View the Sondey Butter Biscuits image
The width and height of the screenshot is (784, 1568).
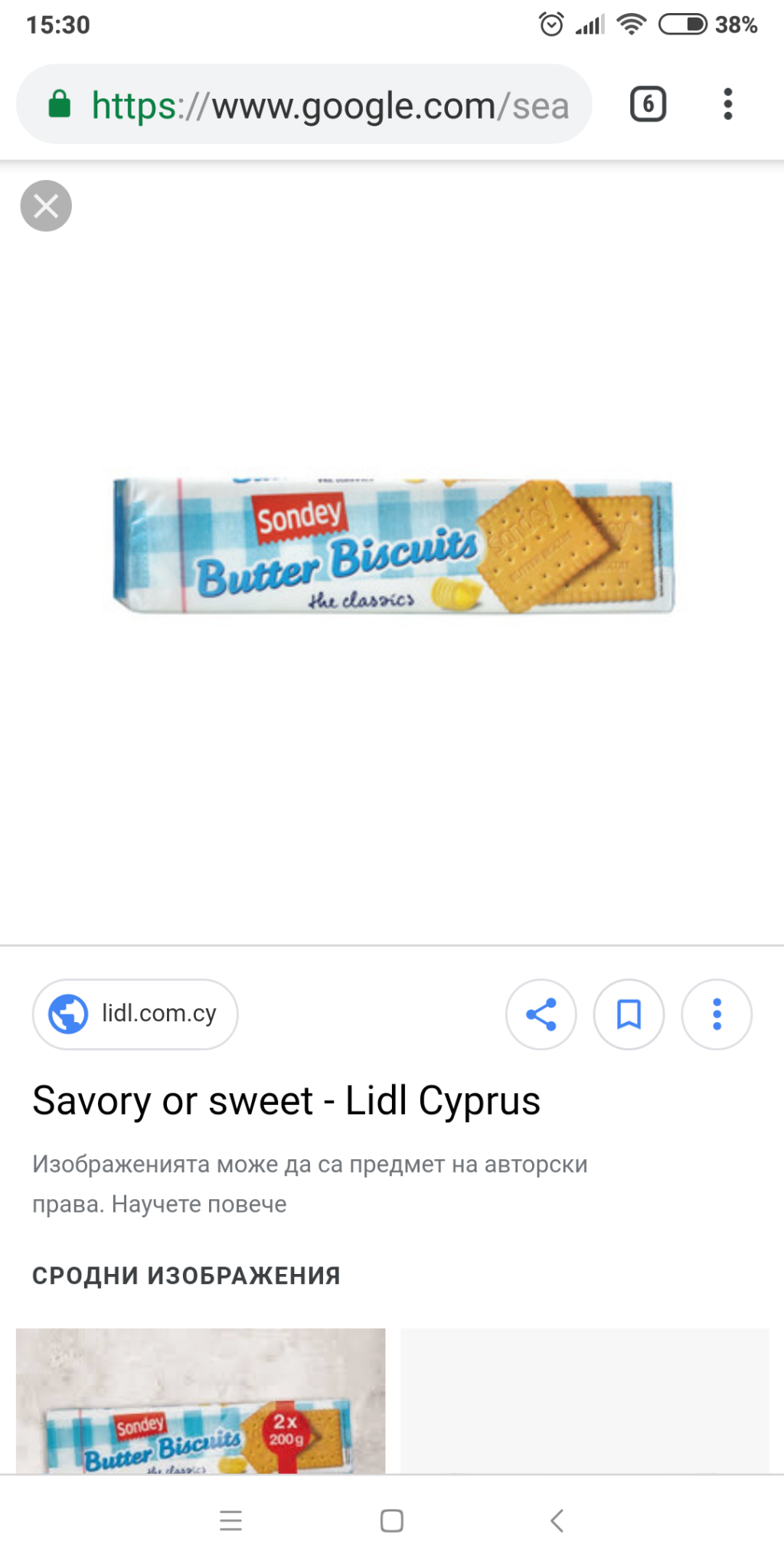click(392, 545)
